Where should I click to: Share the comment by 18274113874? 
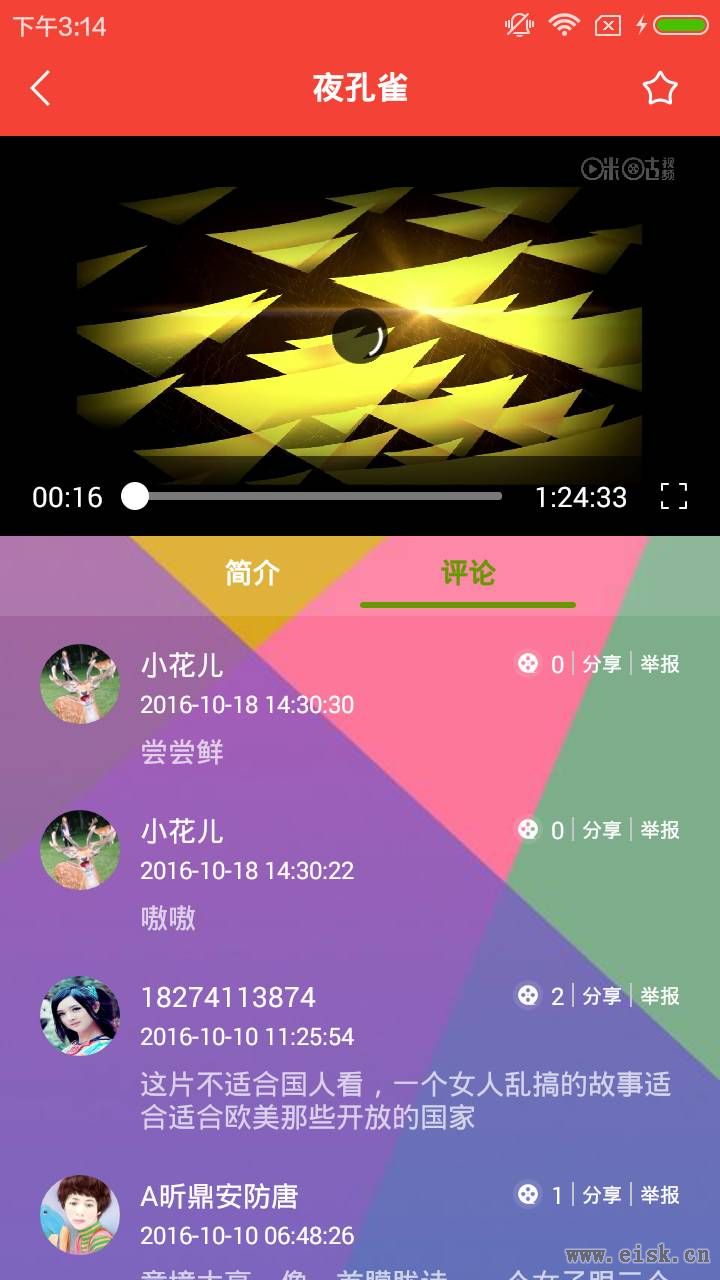[x=602, y=996]
